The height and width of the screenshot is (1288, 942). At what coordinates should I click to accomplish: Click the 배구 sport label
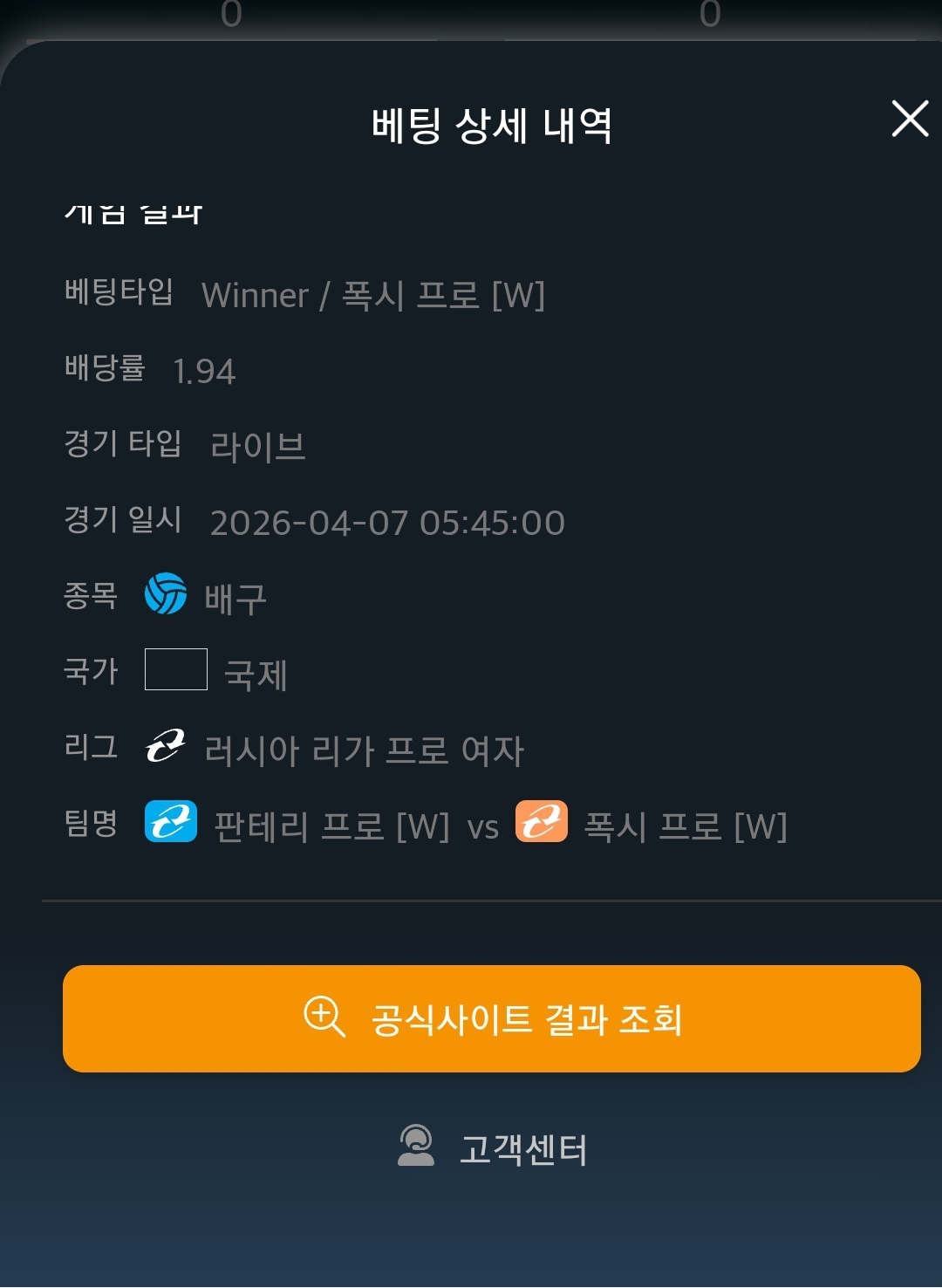coord(237,598)
